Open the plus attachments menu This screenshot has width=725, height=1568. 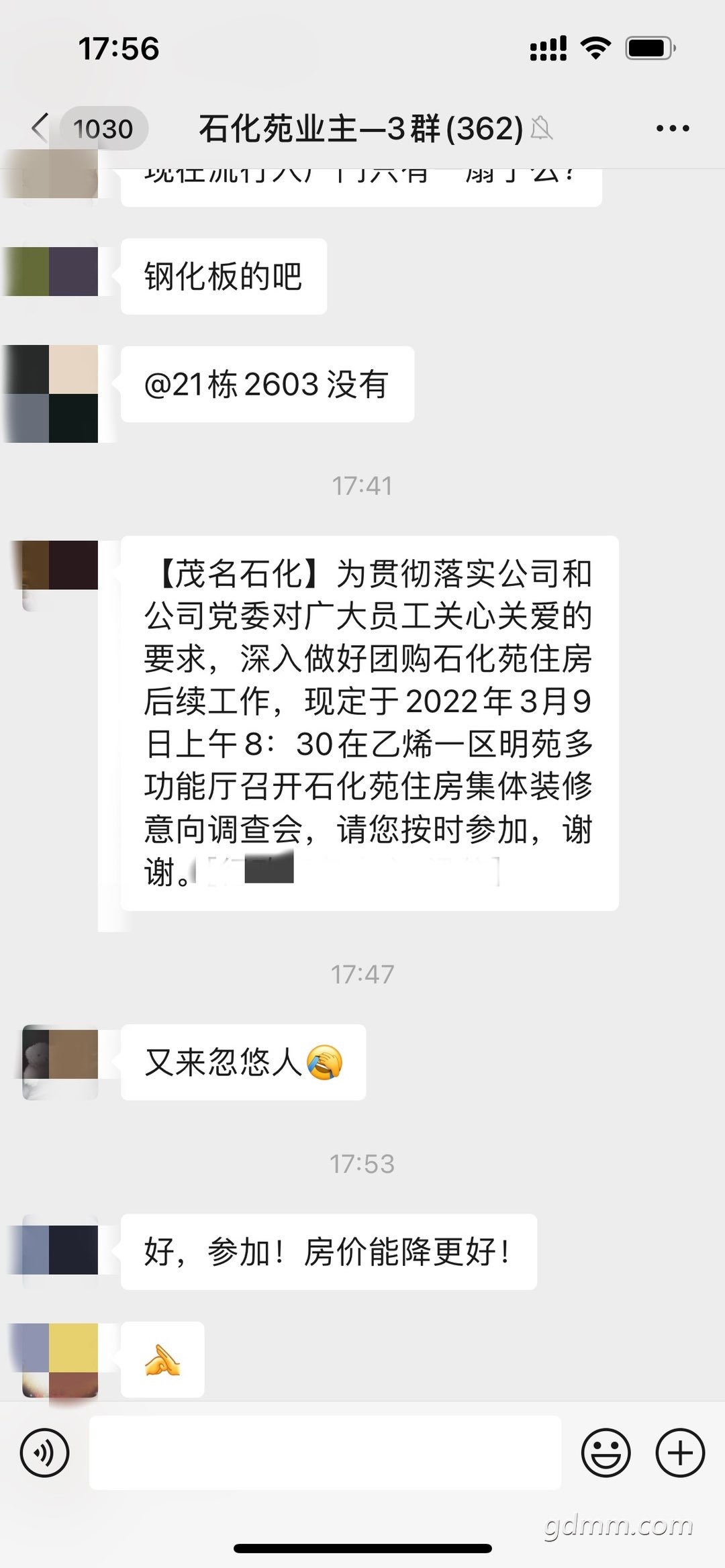point(680,1453)
